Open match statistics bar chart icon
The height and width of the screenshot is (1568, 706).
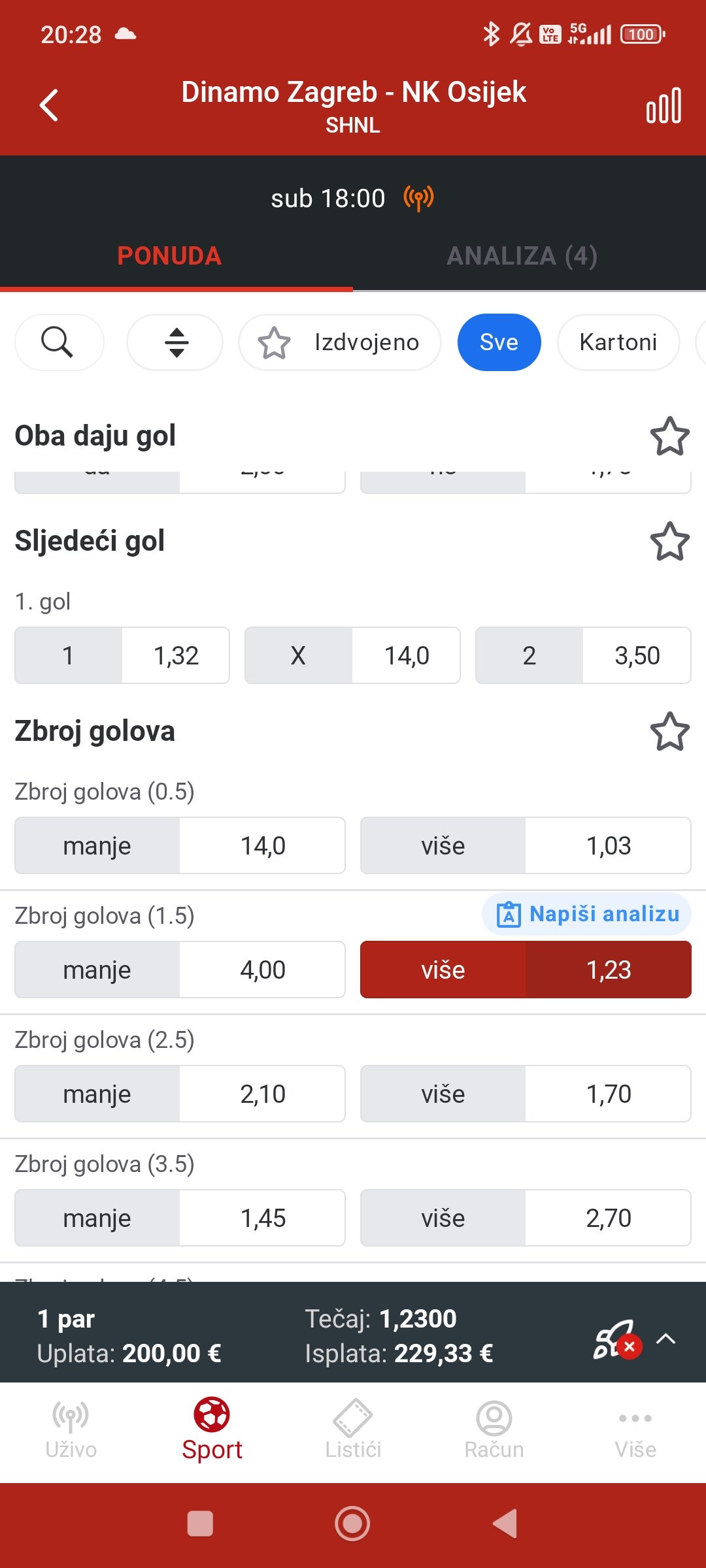[x=663, y=106]
